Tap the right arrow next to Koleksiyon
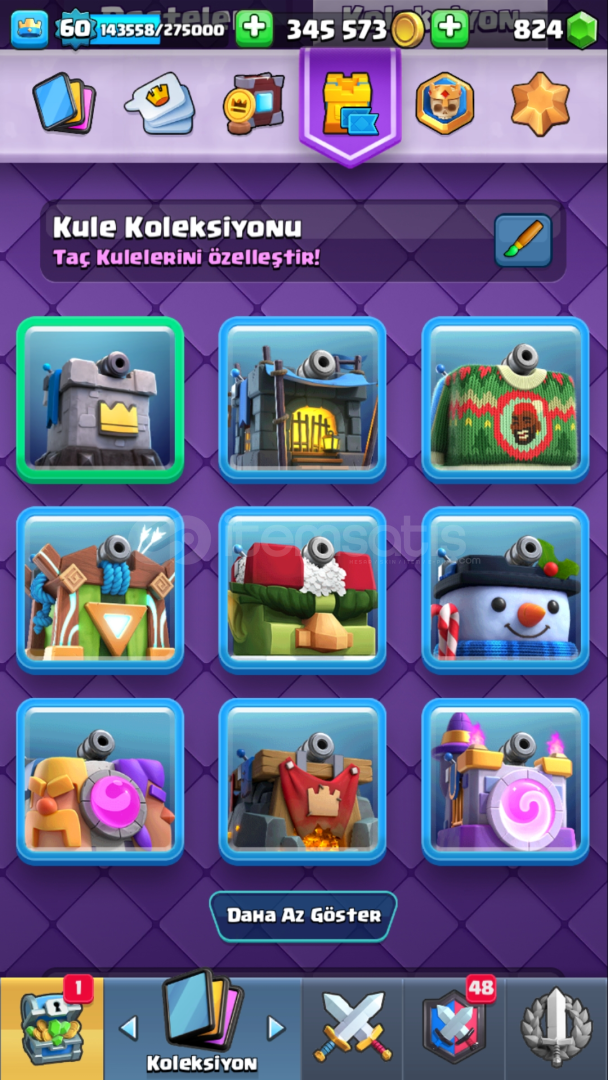Screen dimensions: 608x1080 [276, 1028]
